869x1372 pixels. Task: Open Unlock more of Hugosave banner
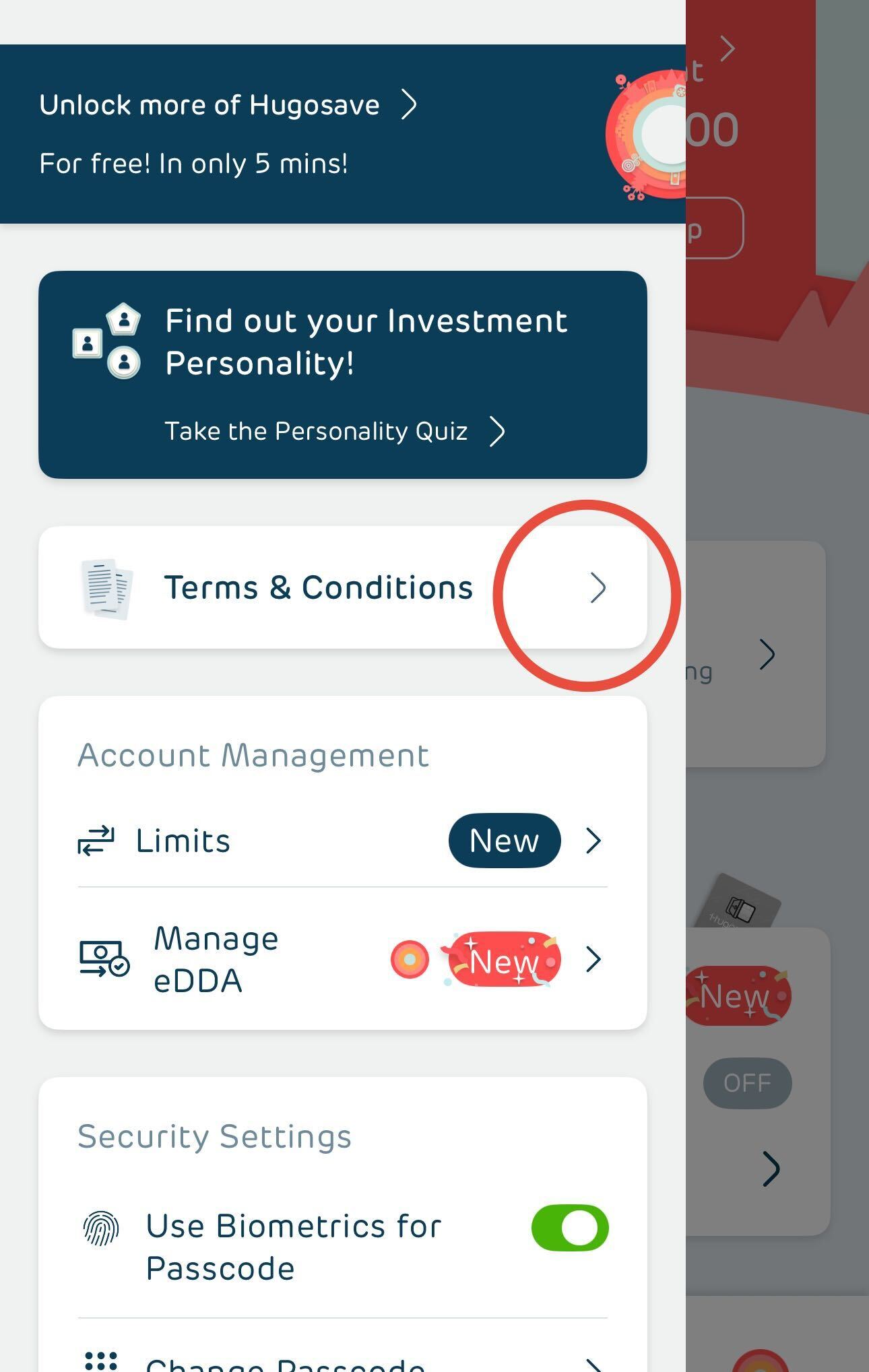tap(229, 106)
